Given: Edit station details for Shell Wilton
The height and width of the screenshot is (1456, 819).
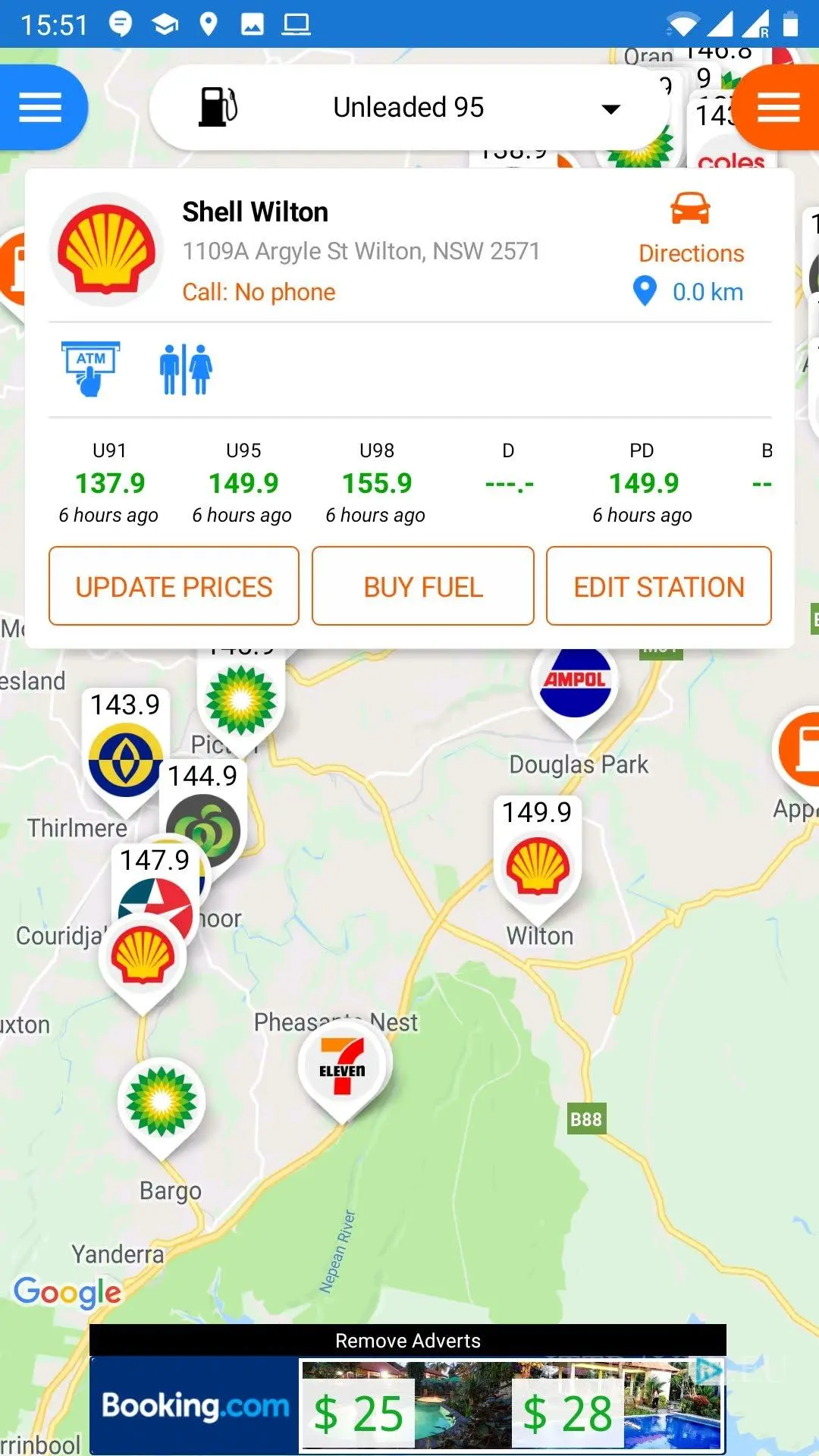Looking at the screenshot, I should (658, 586).
